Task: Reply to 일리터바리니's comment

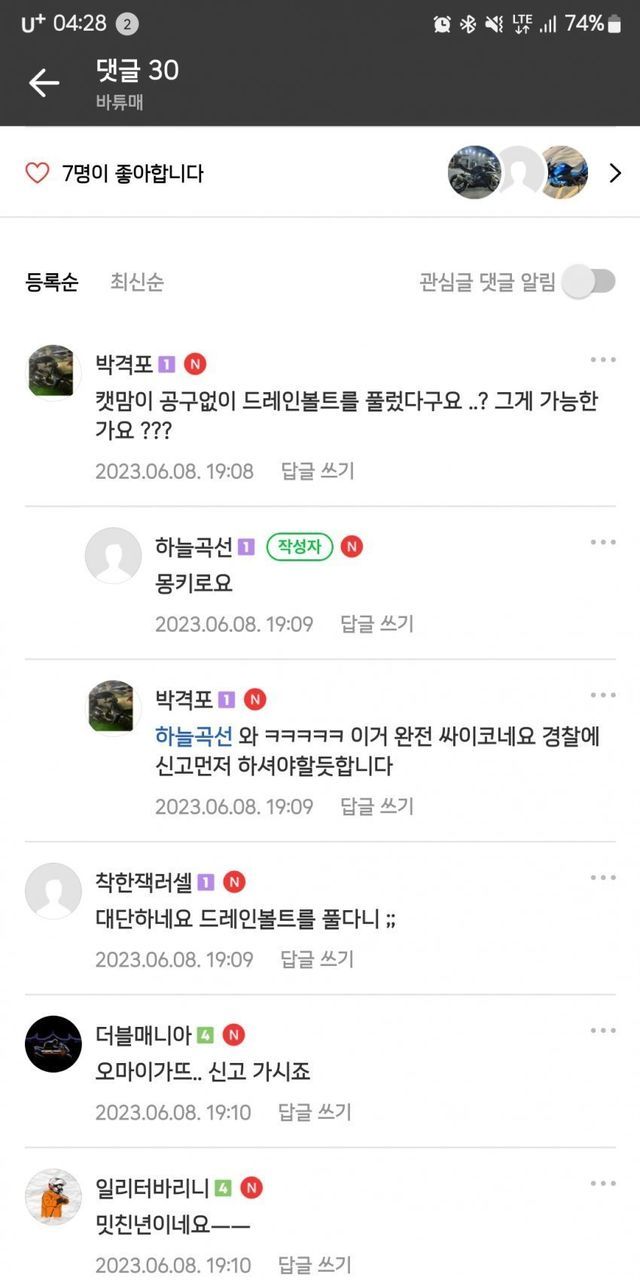Action: [x=314, y=1265]
